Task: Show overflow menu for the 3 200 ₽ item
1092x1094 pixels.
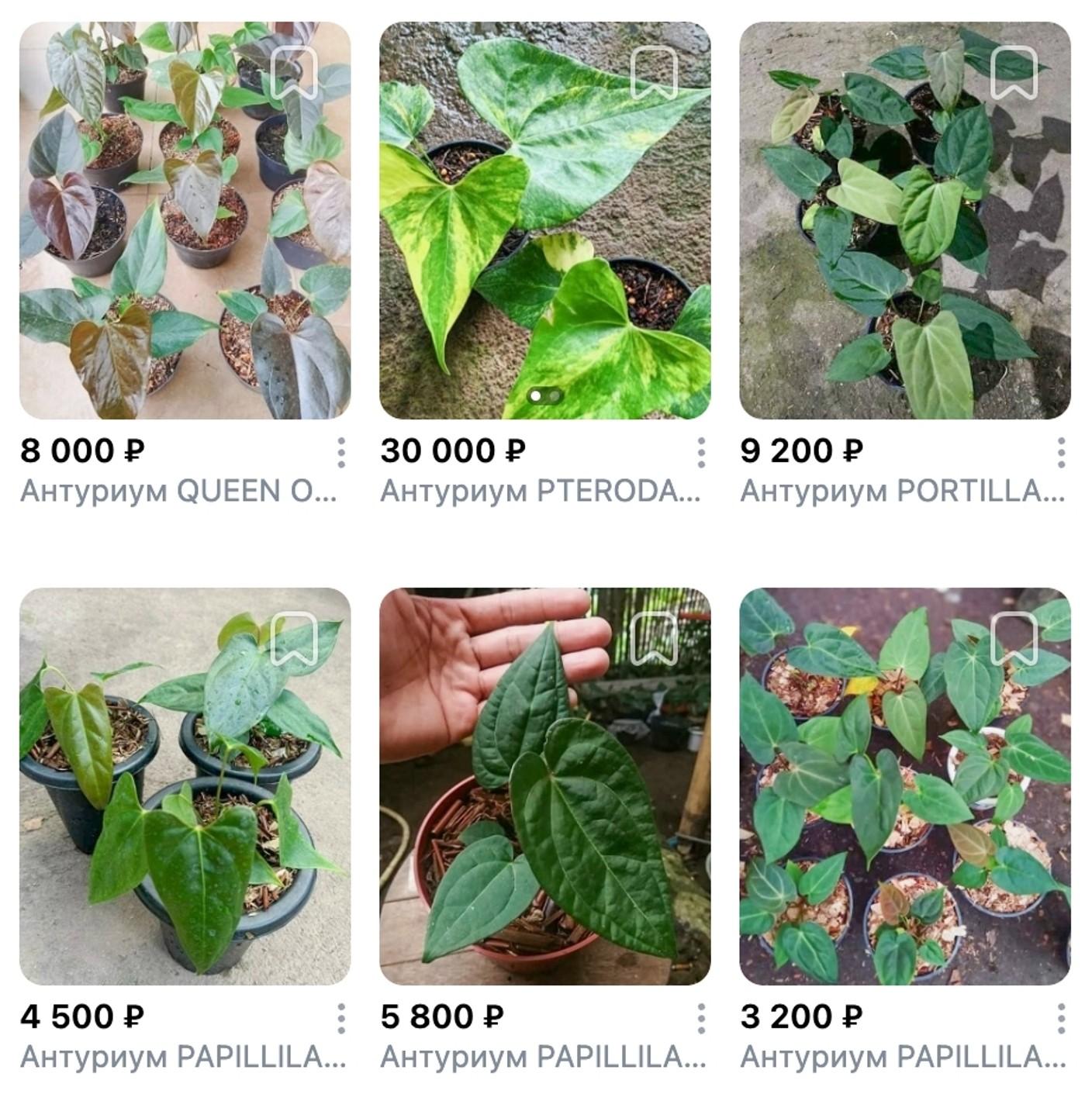Action: (x=1061, y=1019)
